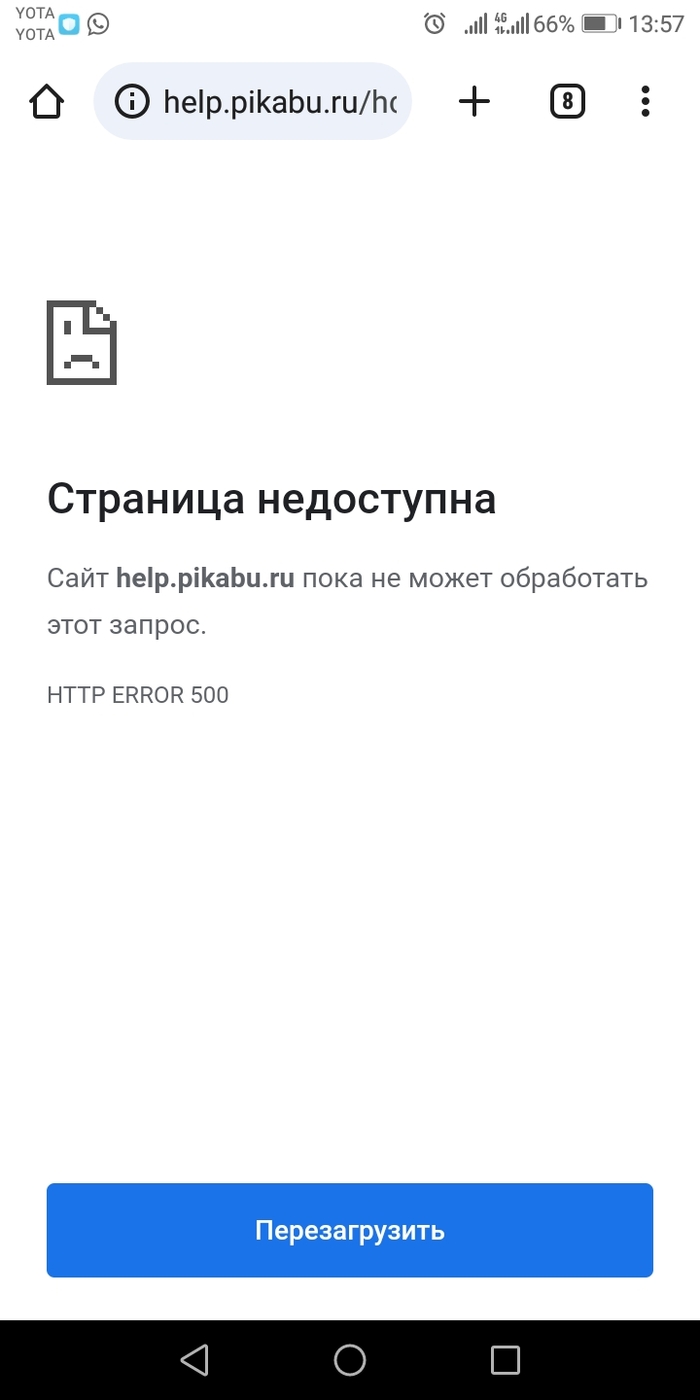Screen dimensions: 700x1400
Task: Reload page with Перезагрузить button
Action: [349, 1230]
